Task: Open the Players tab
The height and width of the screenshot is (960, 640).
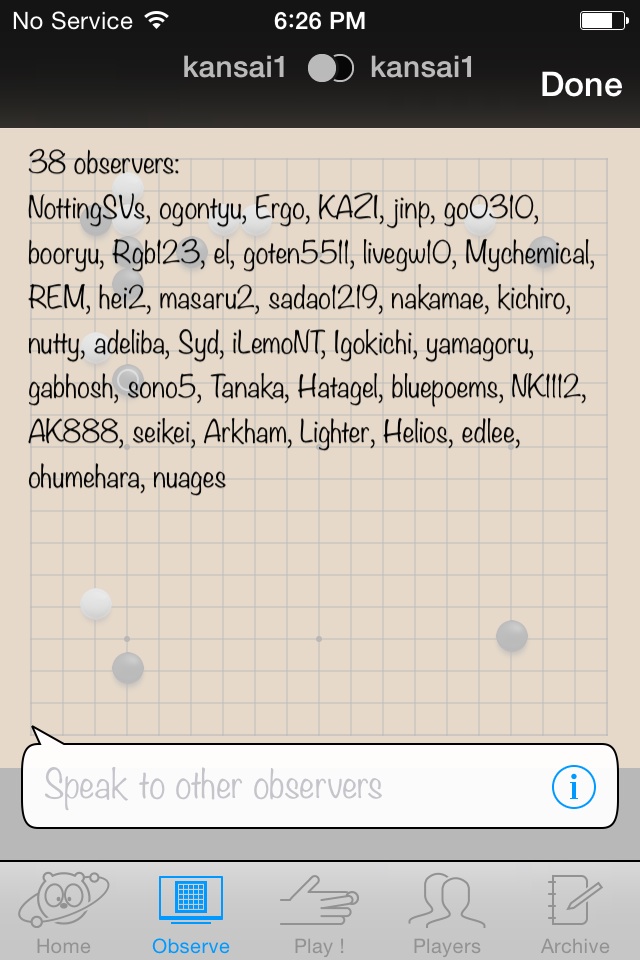Action: pyautogui.click(x=447, y=912)
